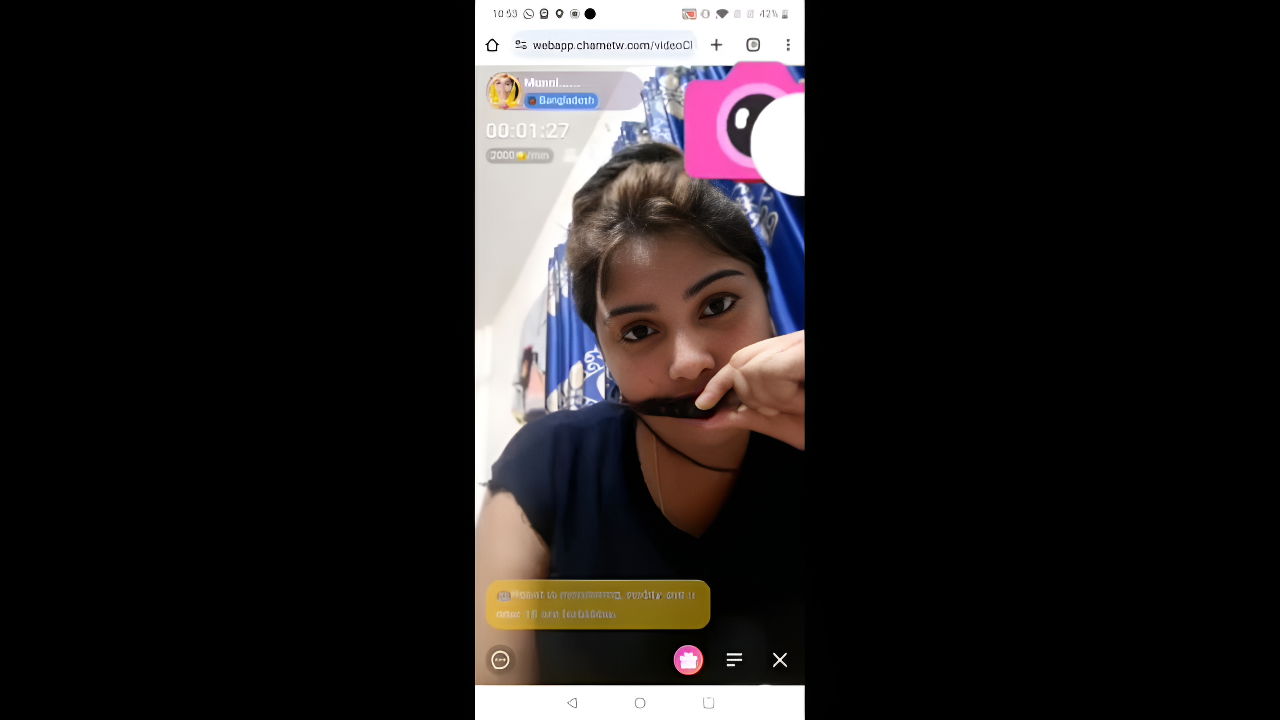Open the three-line call options menu

pos(734,660)
